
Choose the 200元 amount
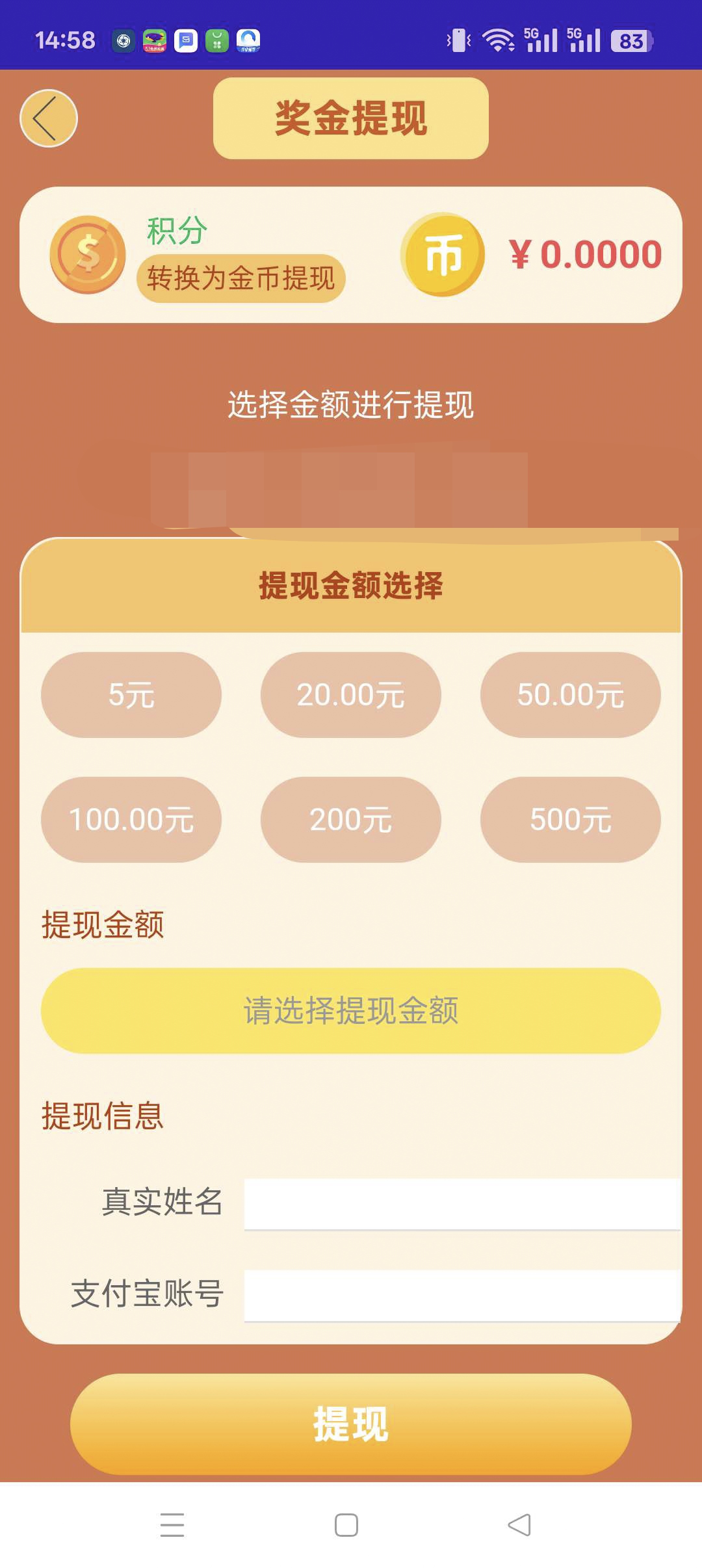click(351, 820)
